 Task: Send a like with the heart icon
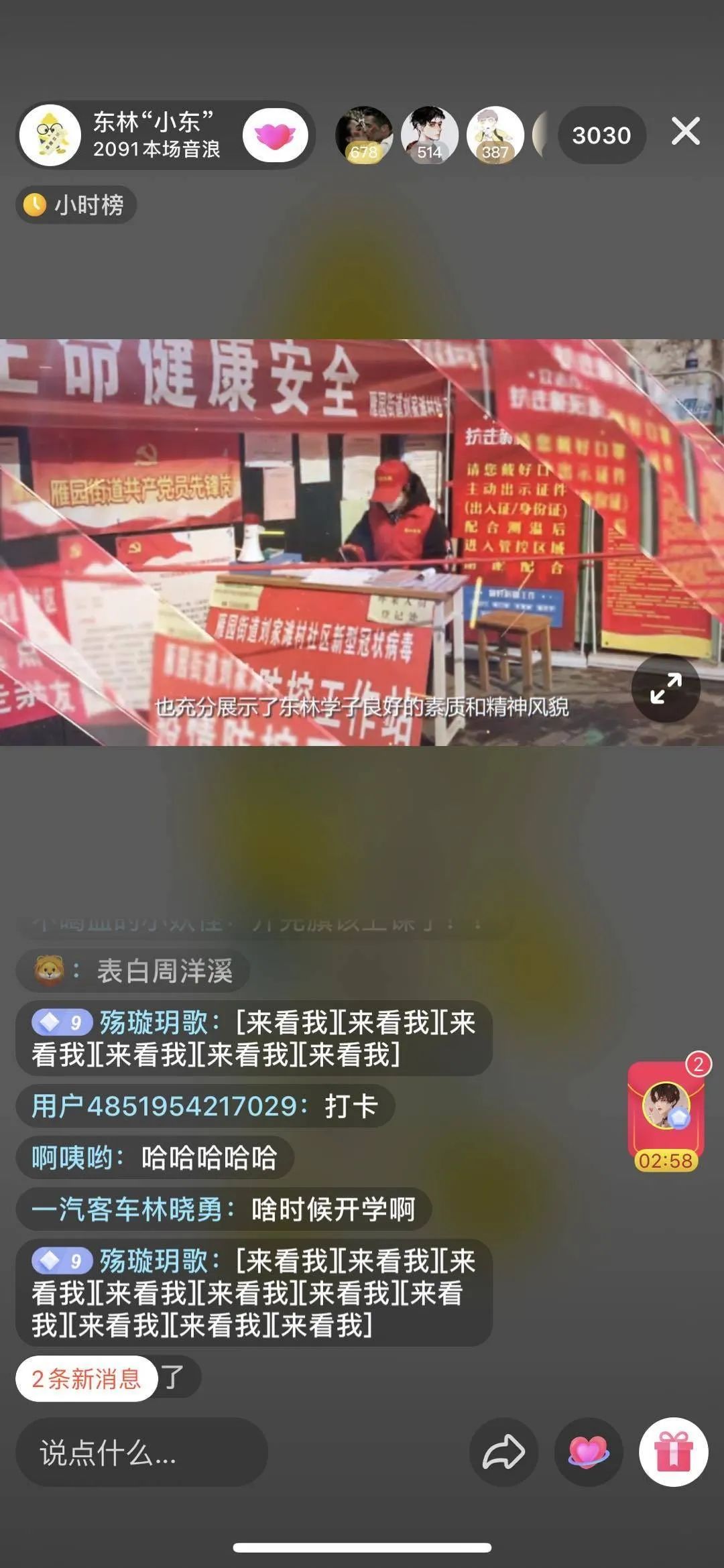[x=589, y=1453]
